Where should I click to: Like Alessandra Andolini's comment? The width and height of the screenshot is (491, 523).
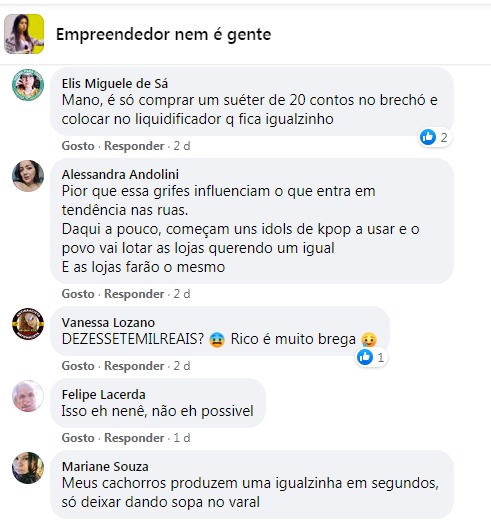[x=78, y=294]
